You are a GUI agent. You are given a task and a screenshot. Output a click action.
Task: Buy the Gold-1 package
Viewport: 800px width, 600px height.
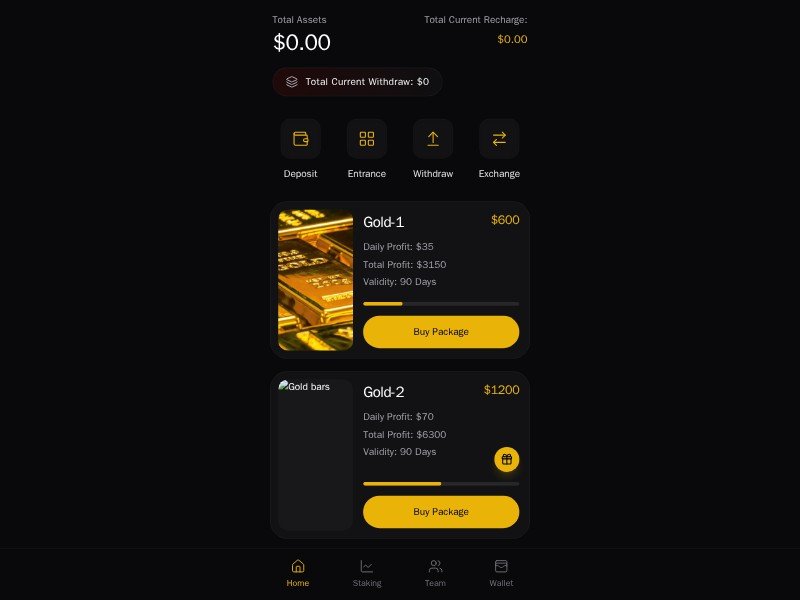[441, 332]
